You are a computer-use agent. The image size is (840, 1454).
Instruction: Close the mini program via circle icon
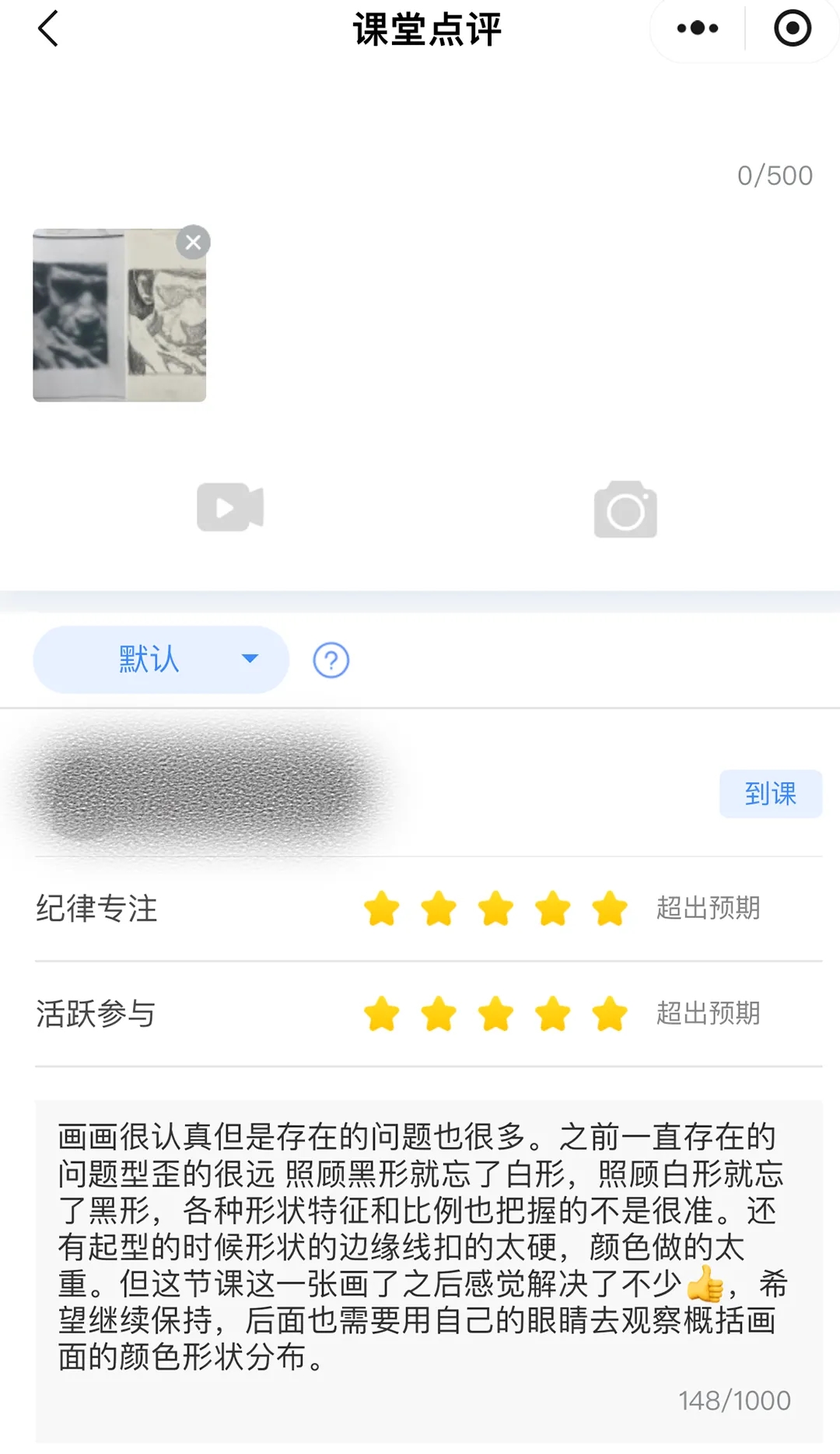(792, 30)
